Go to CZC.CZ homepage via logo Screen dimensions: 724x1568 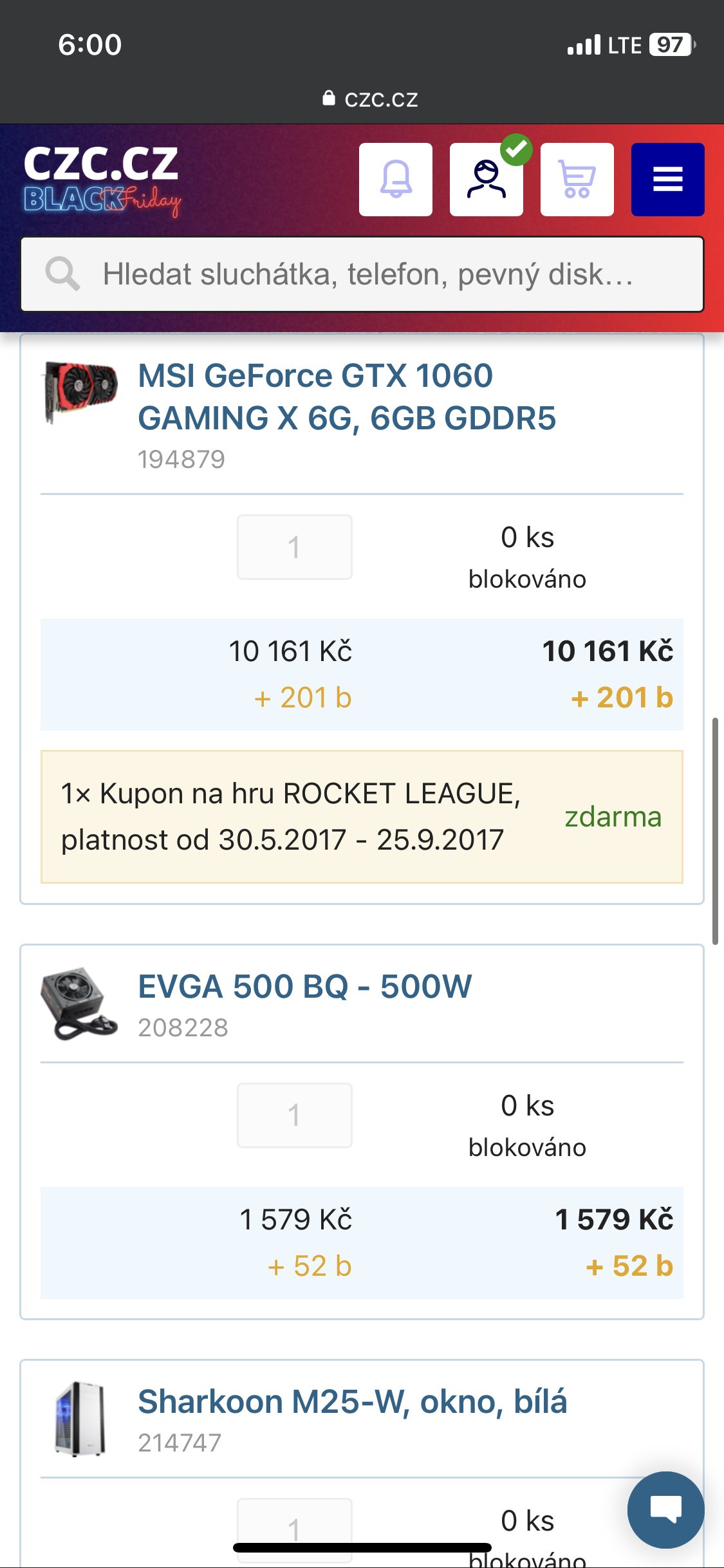point(102,179)
